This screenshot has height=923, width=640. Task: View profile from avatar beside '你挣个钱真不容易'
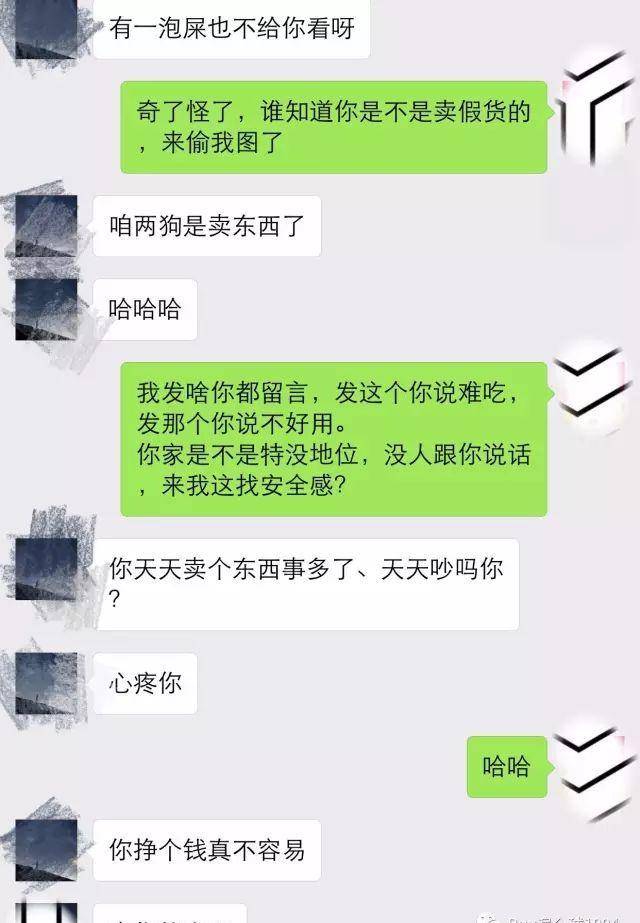(46, 850)
